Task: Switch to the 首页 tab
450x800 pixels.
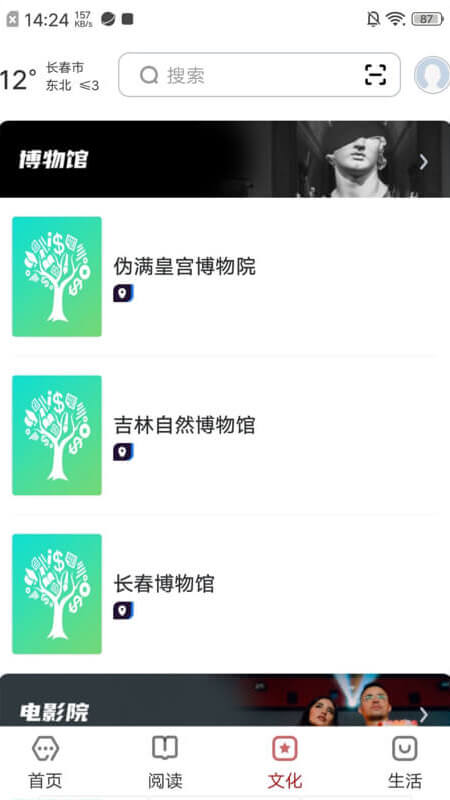Action: [45, 763]
